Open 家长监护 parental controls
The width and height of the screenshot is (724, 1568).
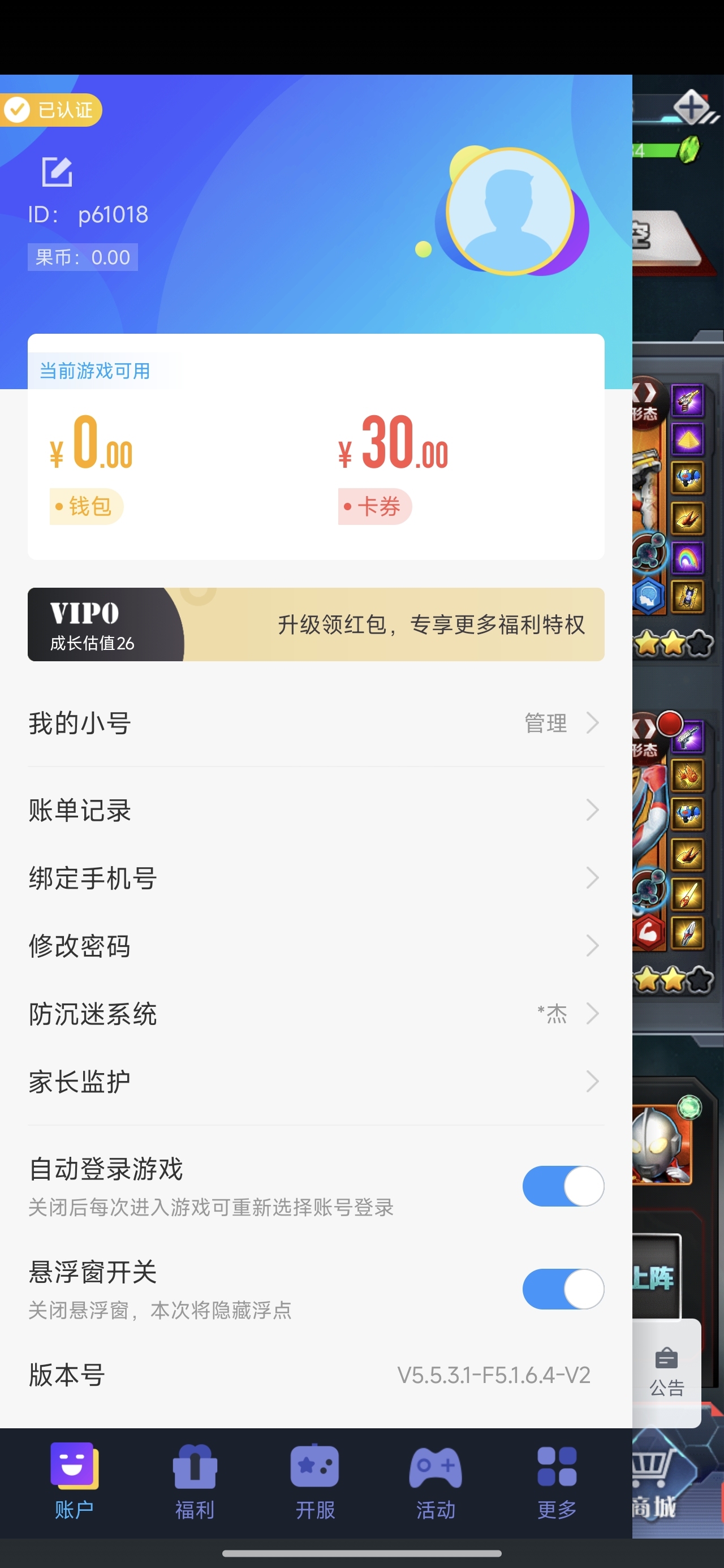pos(316,1082)
